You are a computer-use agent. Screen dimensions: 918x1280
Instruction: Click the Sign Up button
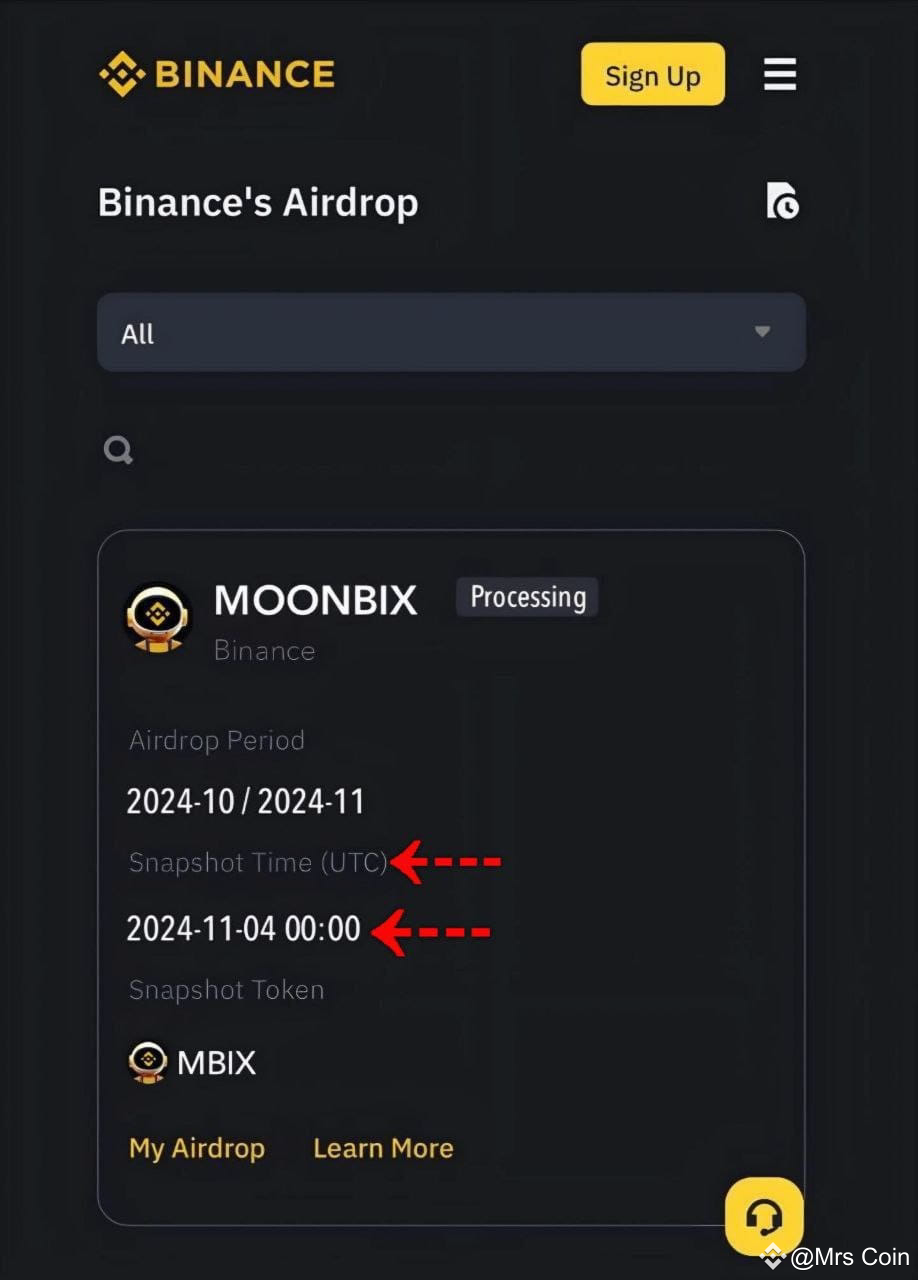(652, 74)
